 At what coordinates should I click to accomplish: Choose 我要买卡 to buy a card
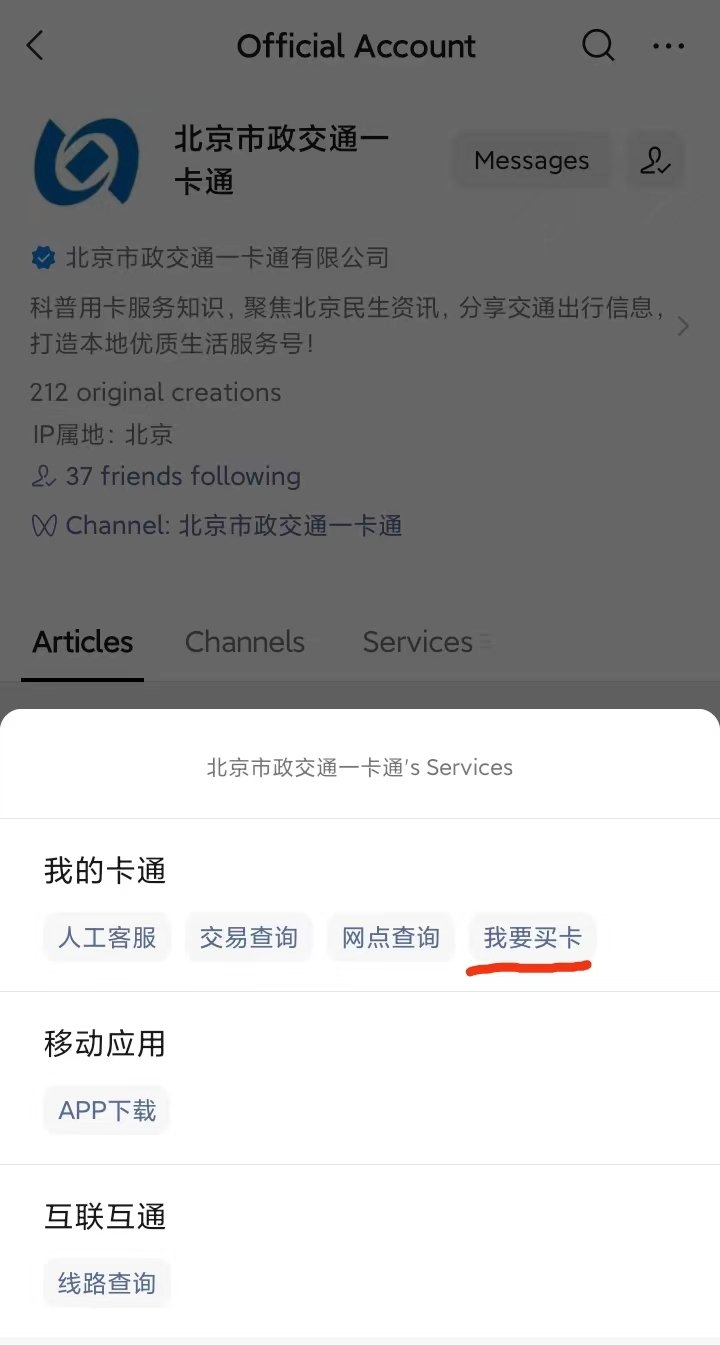click(x=533, y=938)
